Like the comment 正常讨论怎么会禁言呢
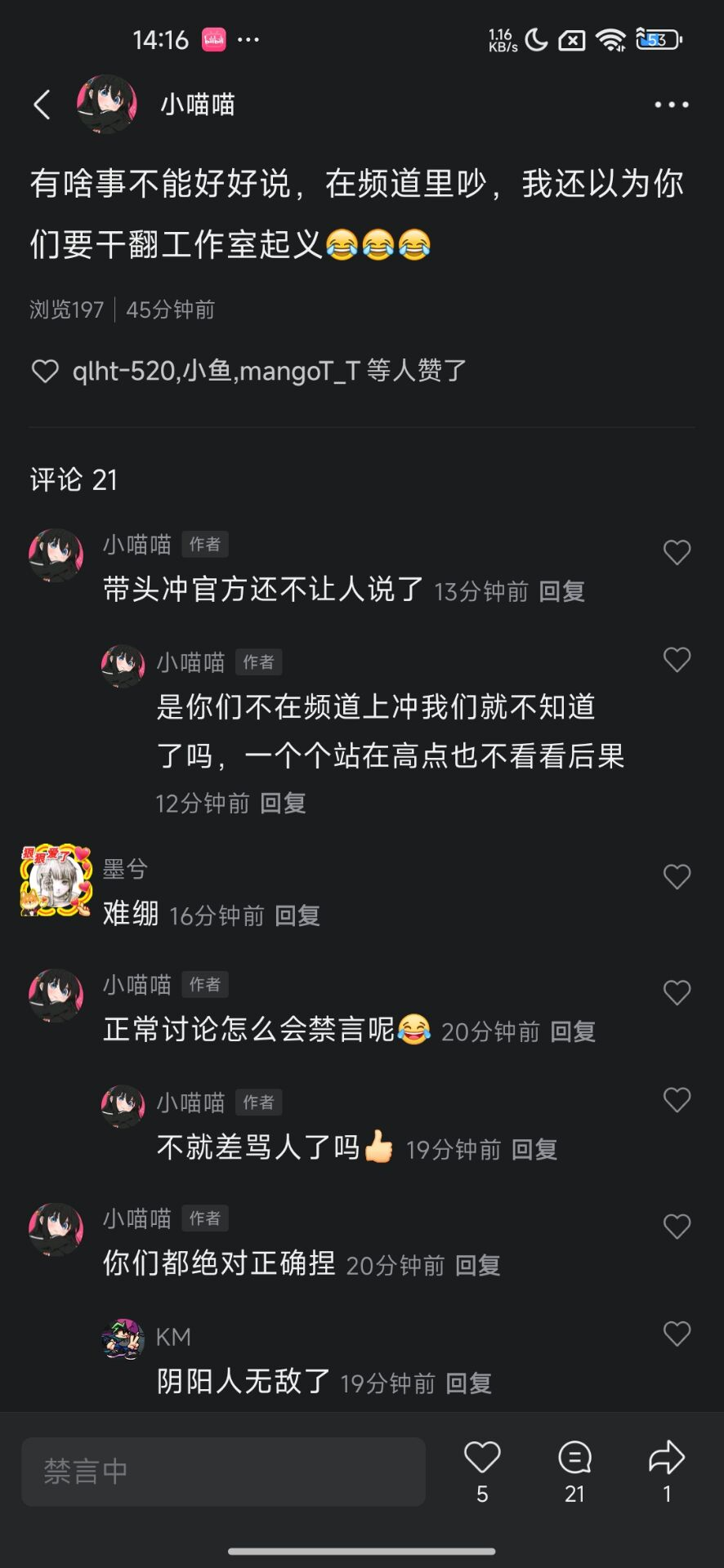Image resolution: width=724 pixels, height=1568 pixels. point(677,993)
